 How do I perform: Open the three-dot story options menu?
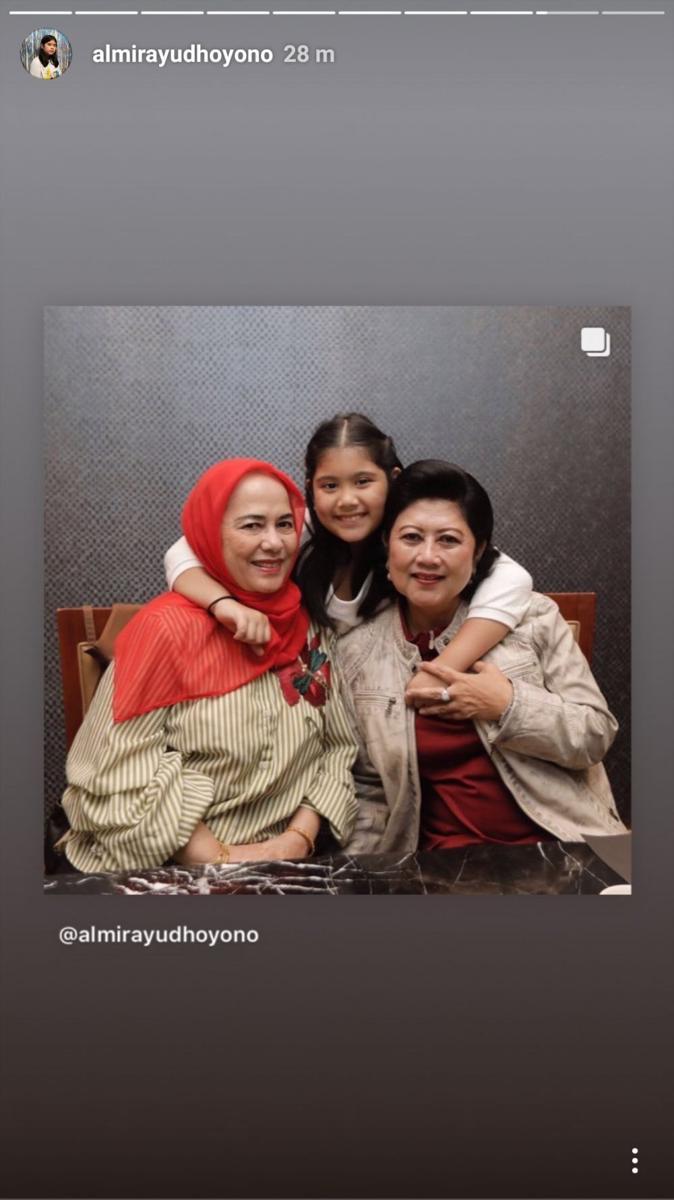coord(634,1160)
